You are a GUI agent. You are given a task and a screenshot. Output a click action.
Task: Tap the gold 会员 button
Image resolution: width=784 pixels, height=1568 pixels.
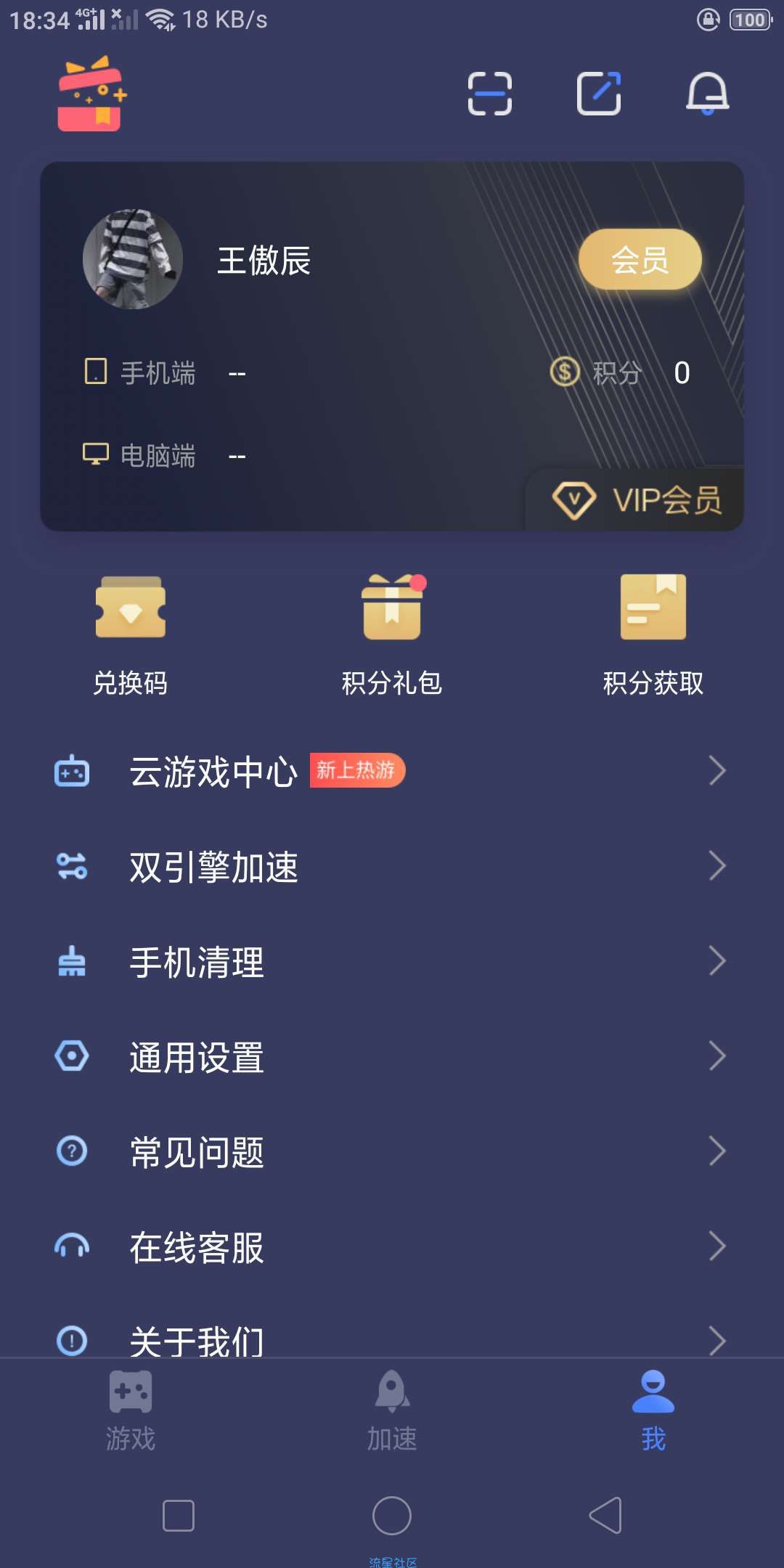click(640, 260)
